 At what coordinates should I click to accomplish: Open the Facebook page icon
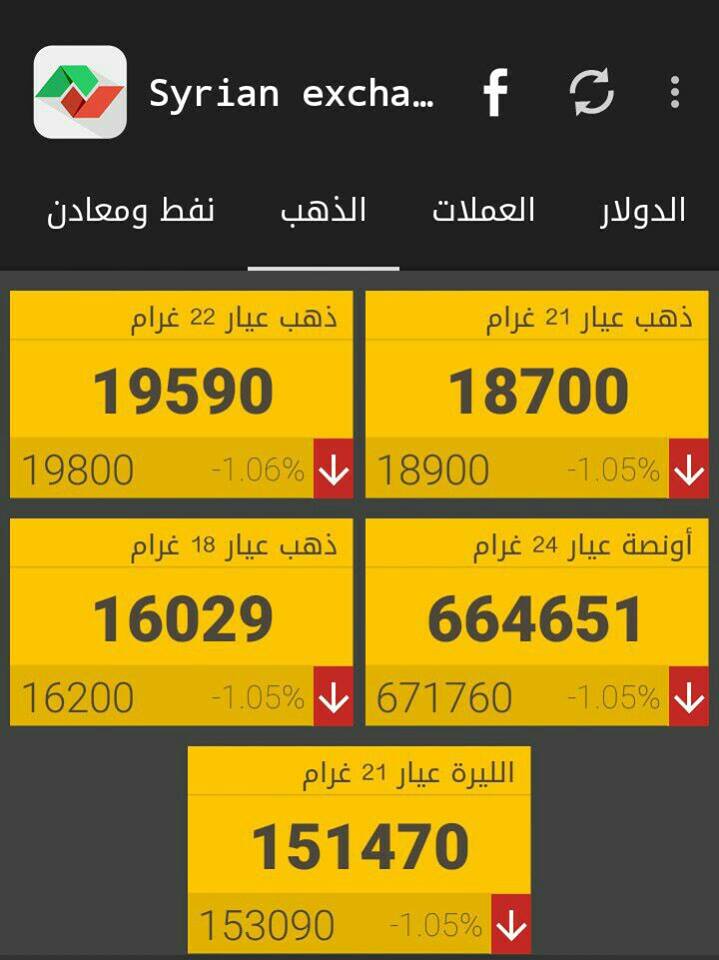496,93
